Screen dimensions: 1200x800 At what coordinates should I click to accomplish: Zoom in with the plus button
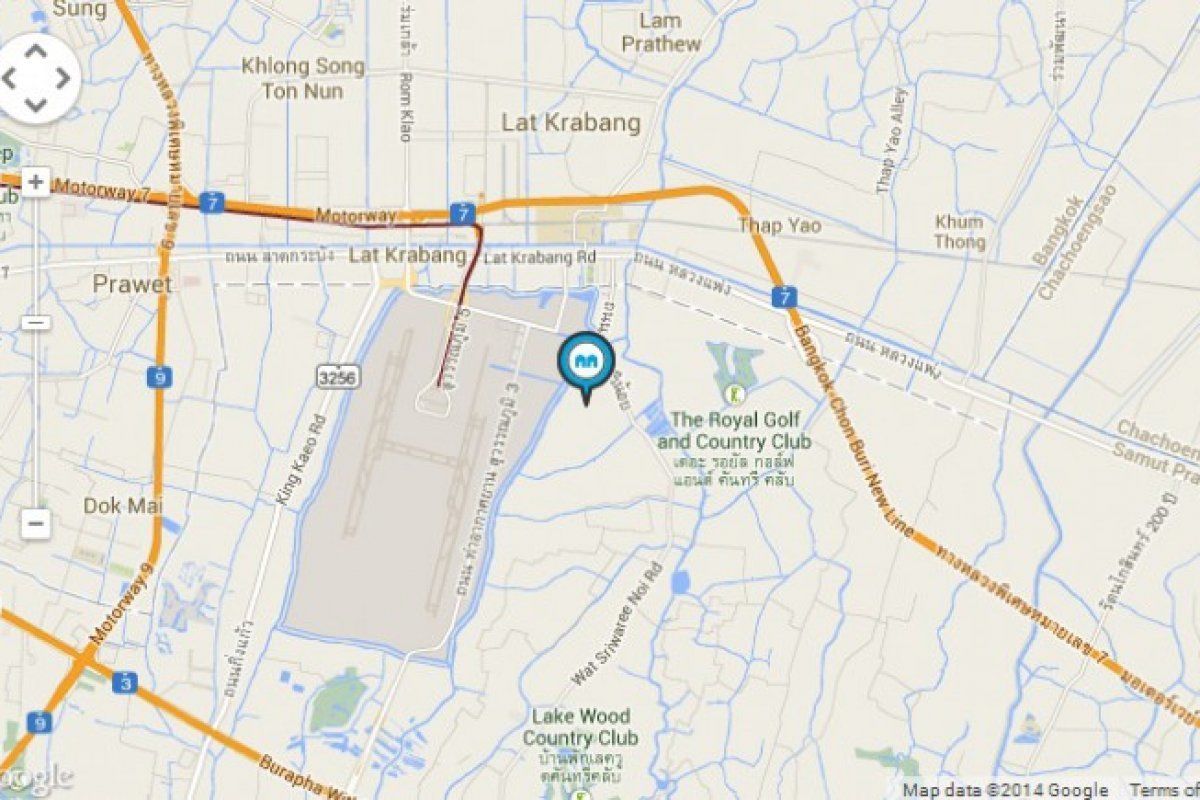click(35, 183)
